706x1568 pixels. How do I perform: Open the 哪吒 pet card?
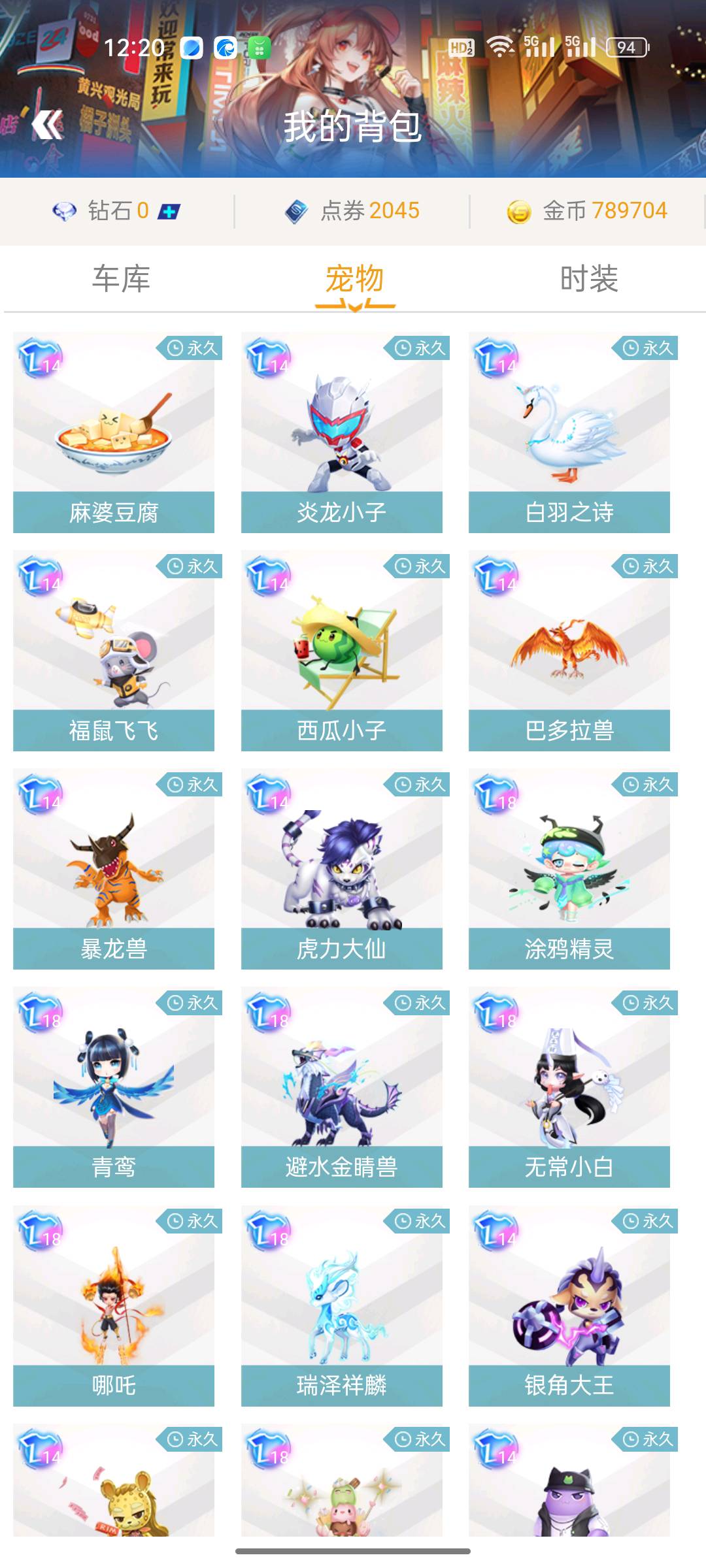[x=114, y=1305]
